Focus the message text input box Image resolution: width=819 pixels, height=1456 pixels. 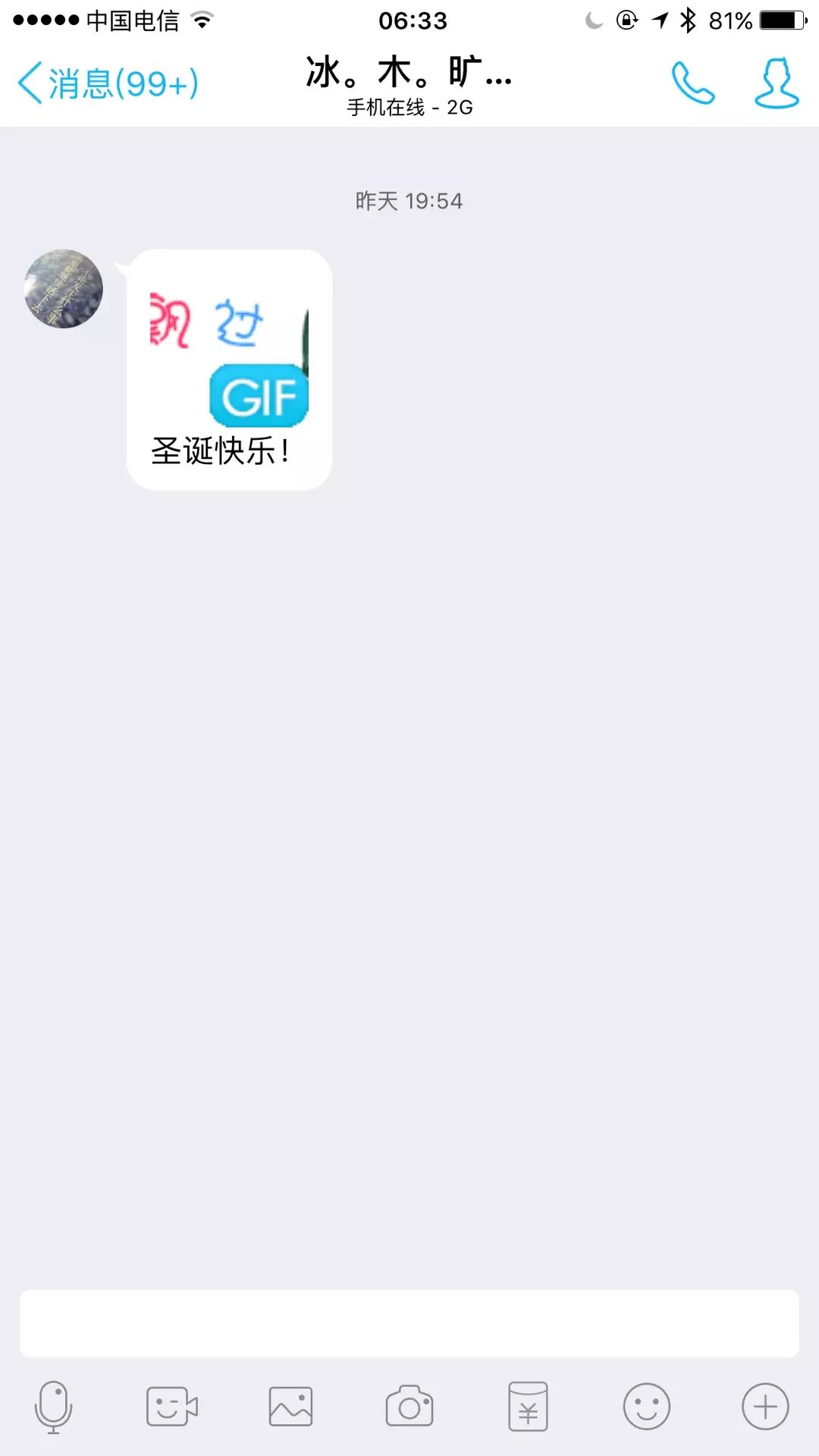pyautogui.click(x=409, y=1323)
